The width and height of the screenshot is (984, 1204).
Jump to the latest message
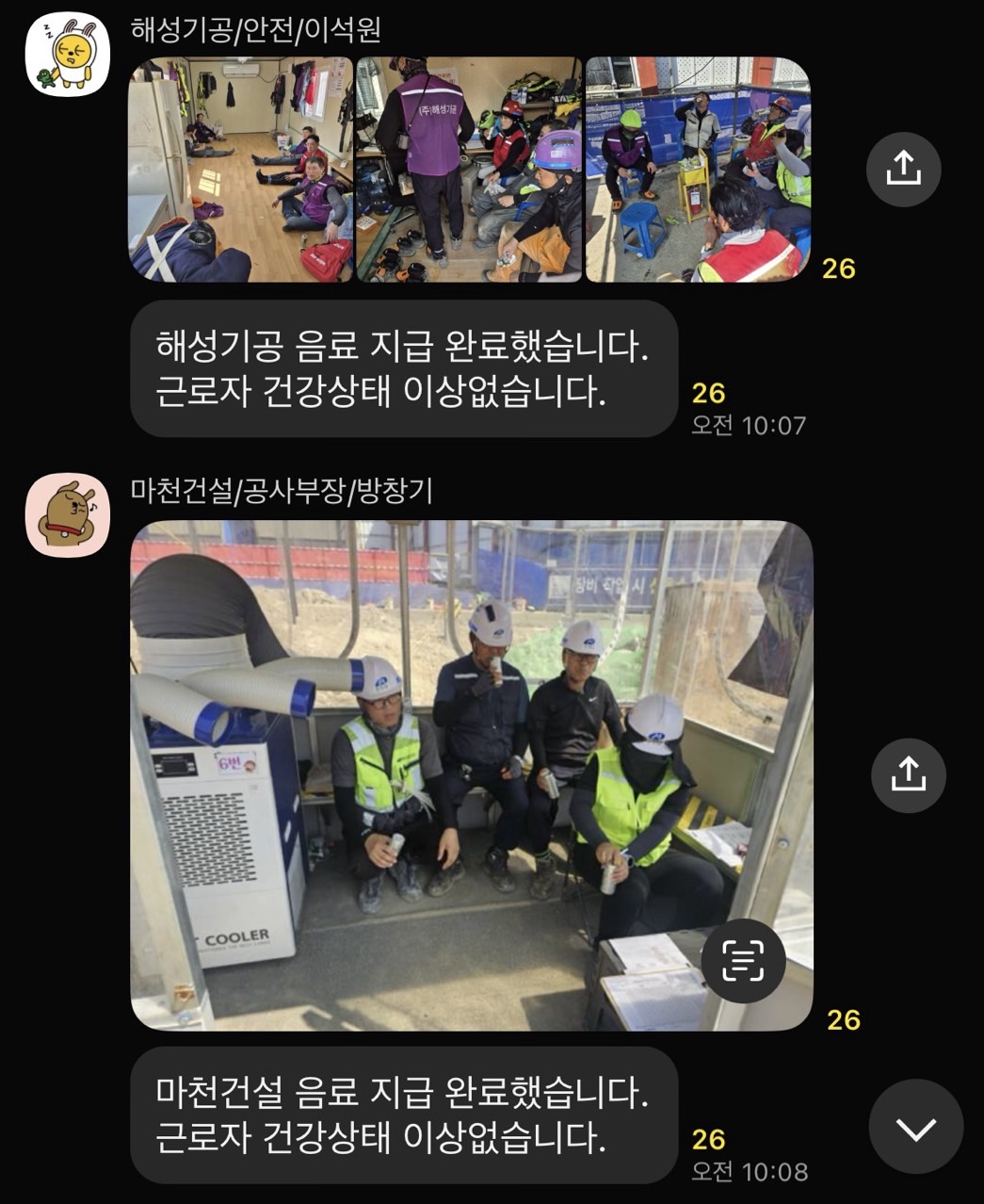(x=915, y=1127)
